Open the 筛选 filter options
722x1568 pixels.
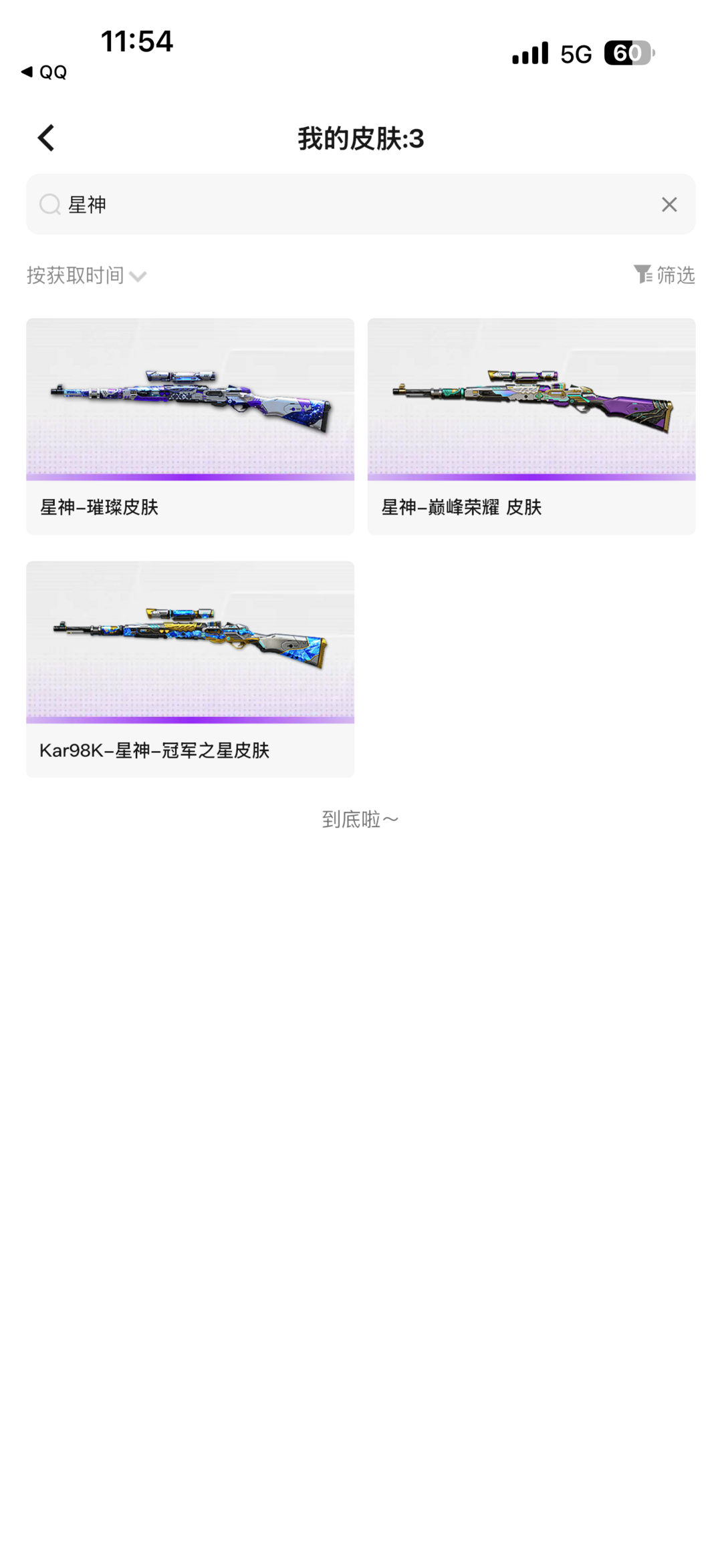point(665,275)
